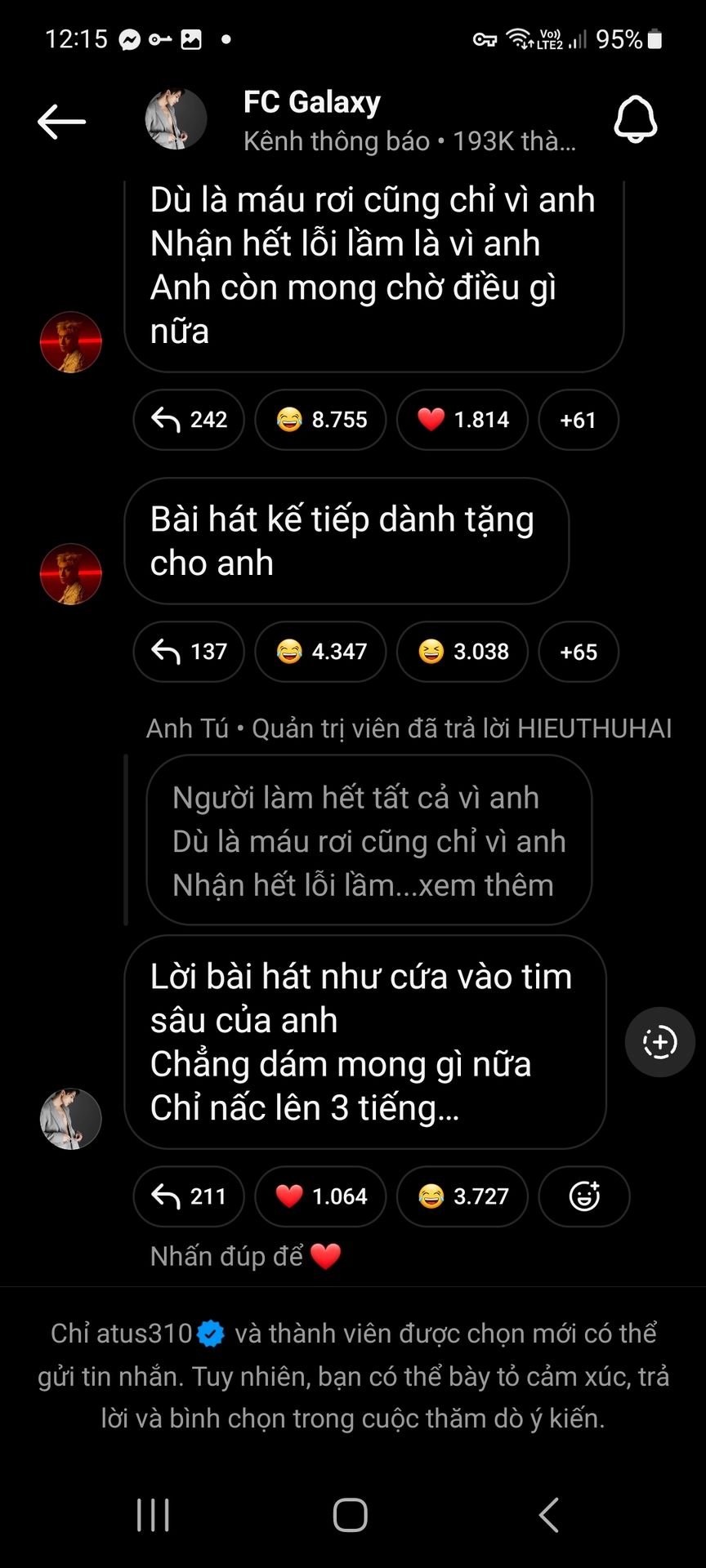This screenshot has width=706, height=1568.
Task: Open the red avatar beside 'Bài hát kế tiếp'
Action: click(71, 574)
